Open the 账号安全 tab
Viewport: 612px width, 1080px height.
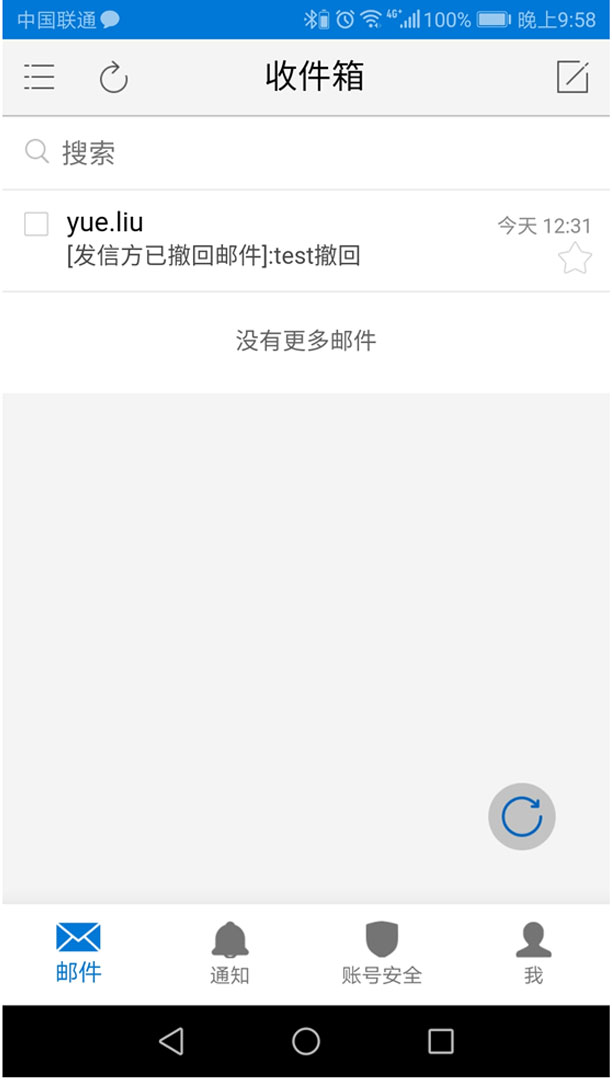coord(382,953)
